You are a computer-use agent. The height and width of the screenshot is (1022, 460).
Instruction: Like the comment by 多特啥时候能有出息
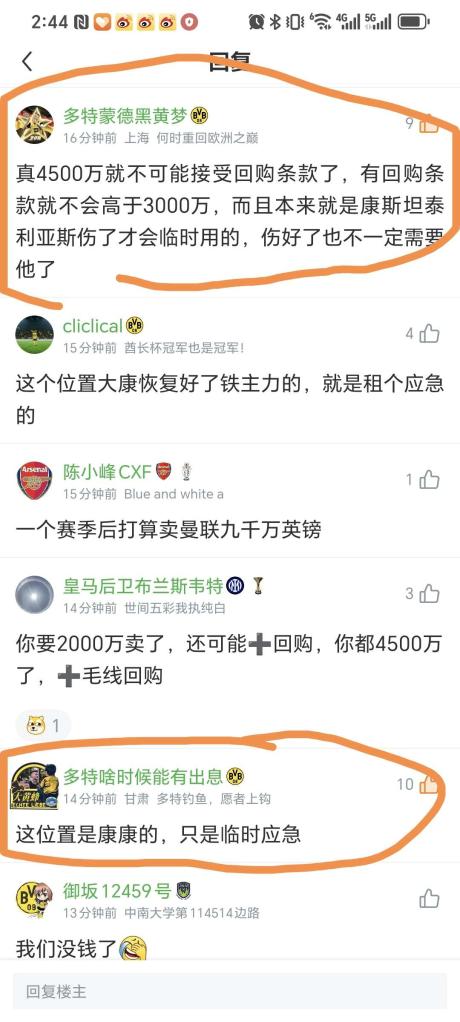pyautogui.click(x=429, y=784)
